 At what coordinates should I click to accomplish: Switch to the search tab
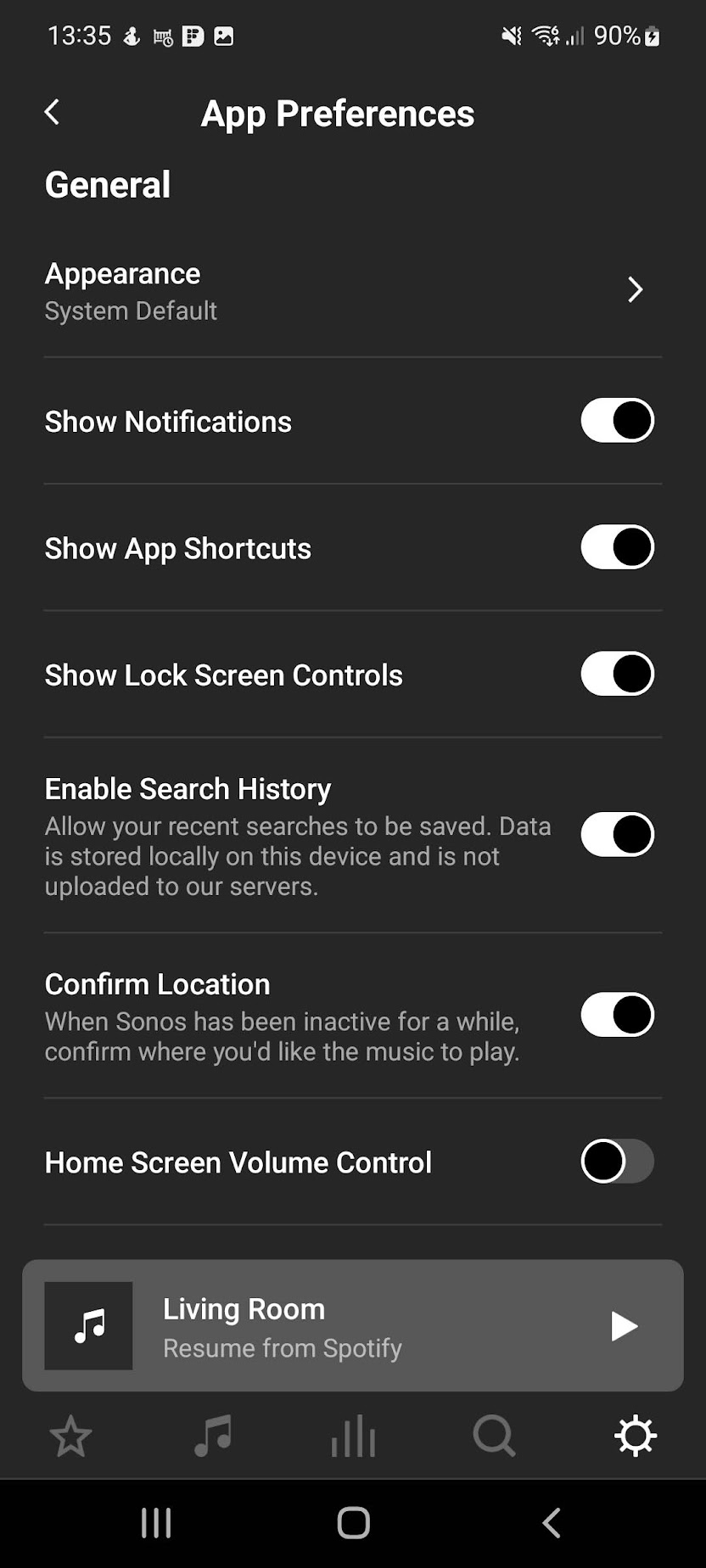coord(494,1436)
